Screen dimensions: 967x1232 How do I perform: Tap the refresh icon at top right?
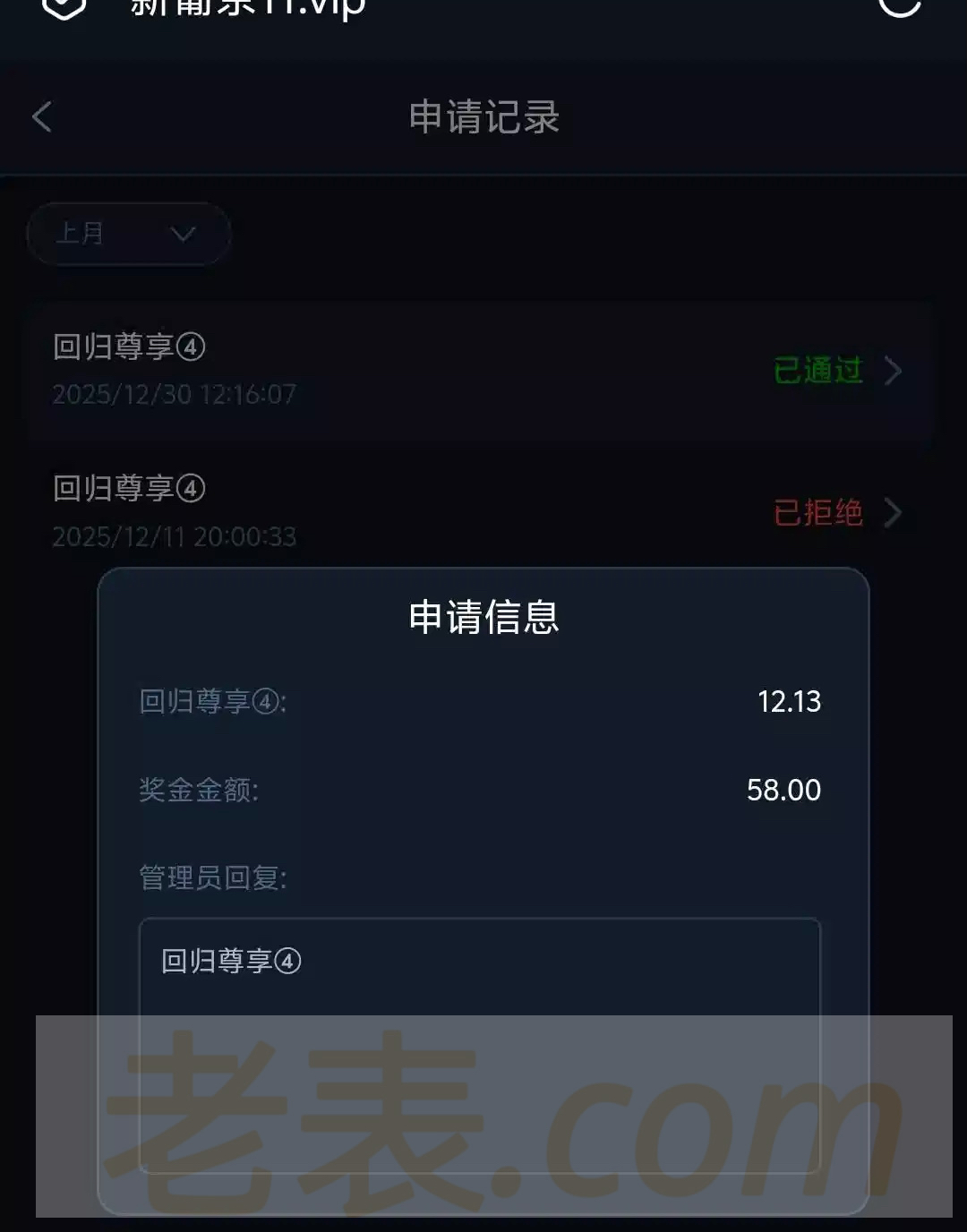pos(899,7)
